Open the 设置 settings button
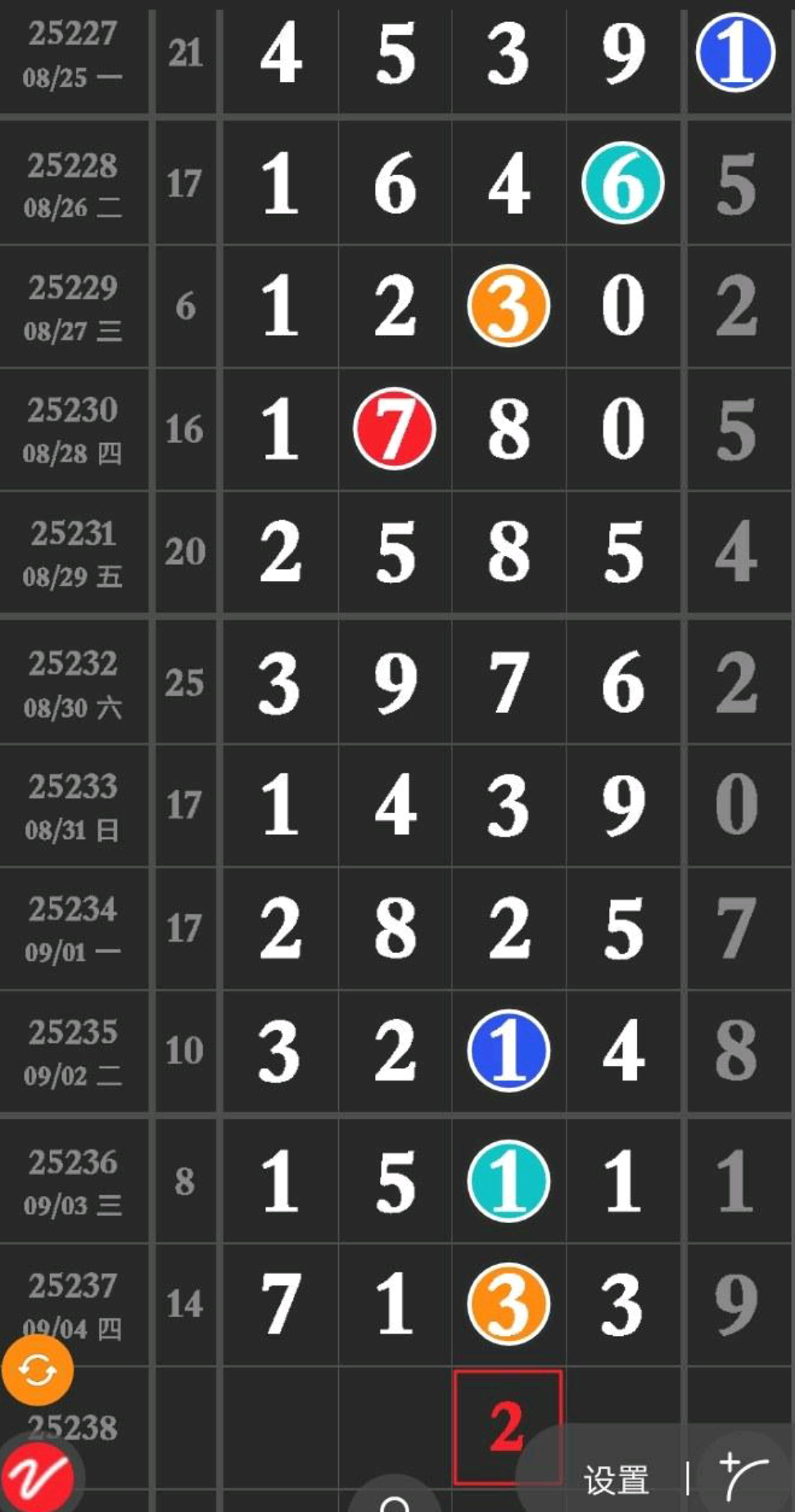Viewport: 795px width, 1512px height. tap(617, 1479)
